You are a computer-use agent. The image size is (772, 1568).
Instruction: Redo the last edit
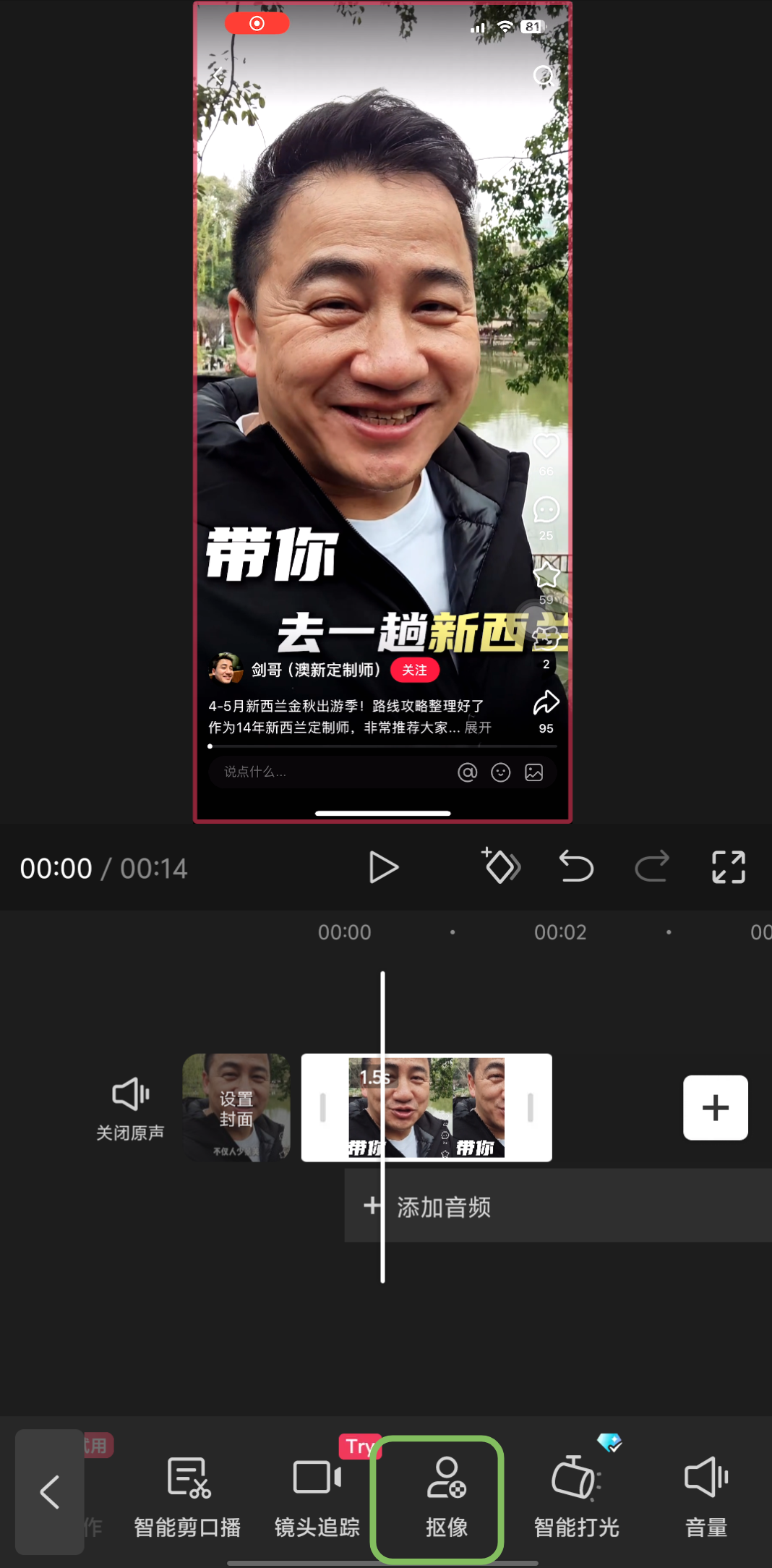click(652, 866)
